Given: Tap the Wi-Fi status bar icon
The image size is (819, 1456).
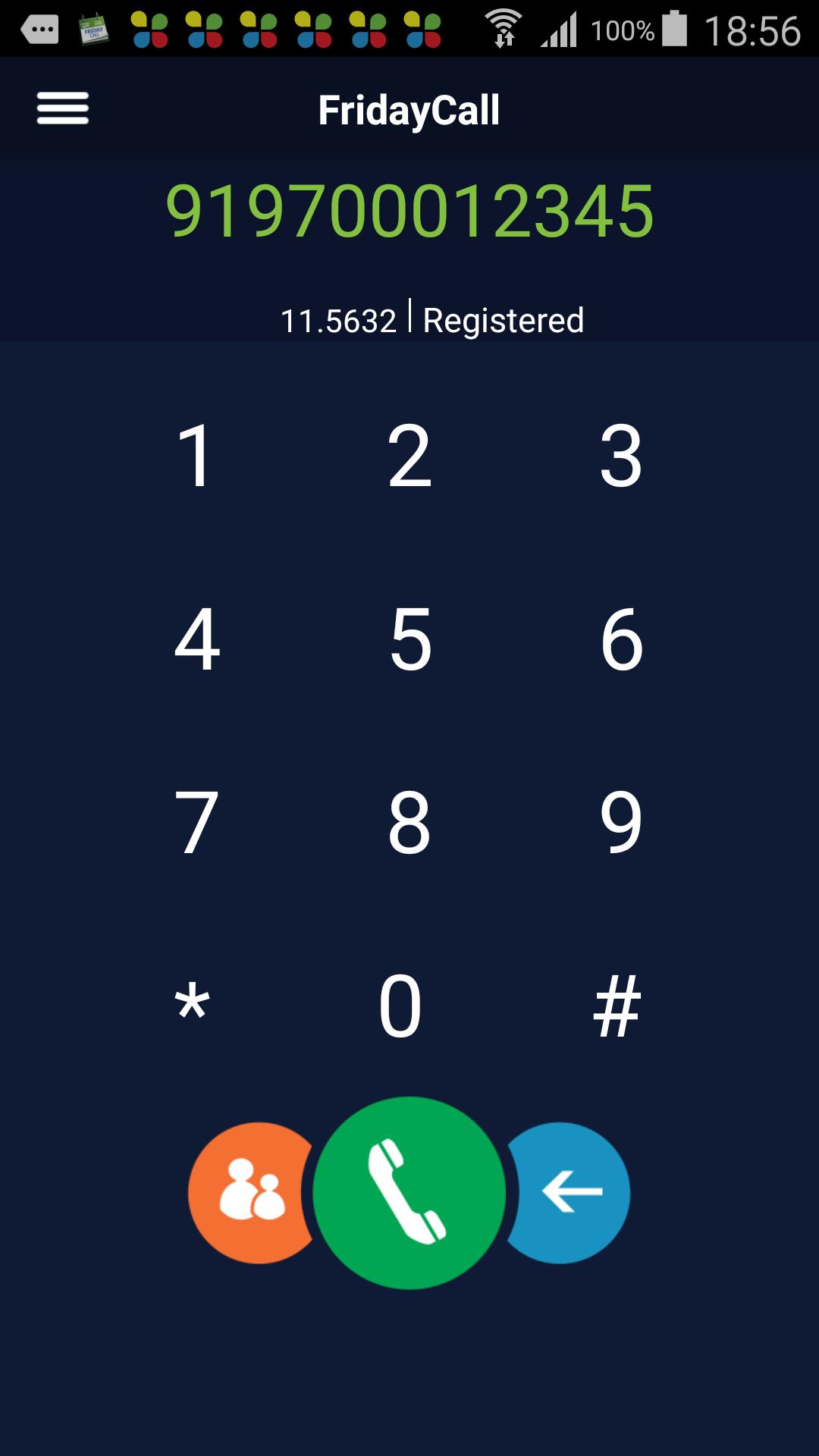Looking at the screenshot, I should (500, 25).
